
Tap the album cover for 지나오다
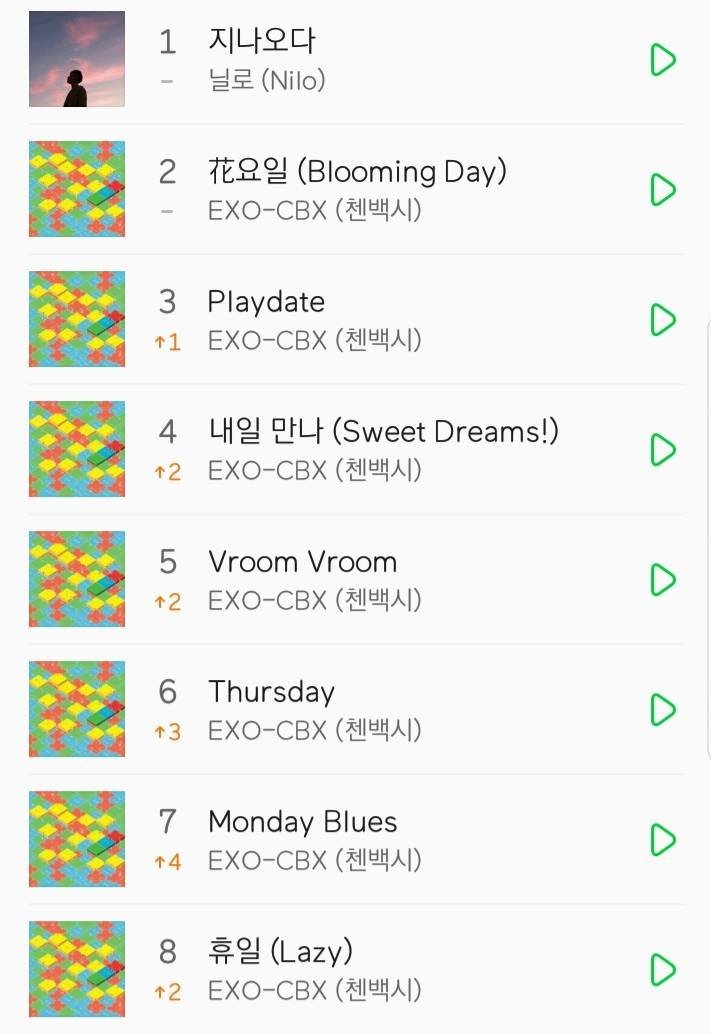click(77, 59)
